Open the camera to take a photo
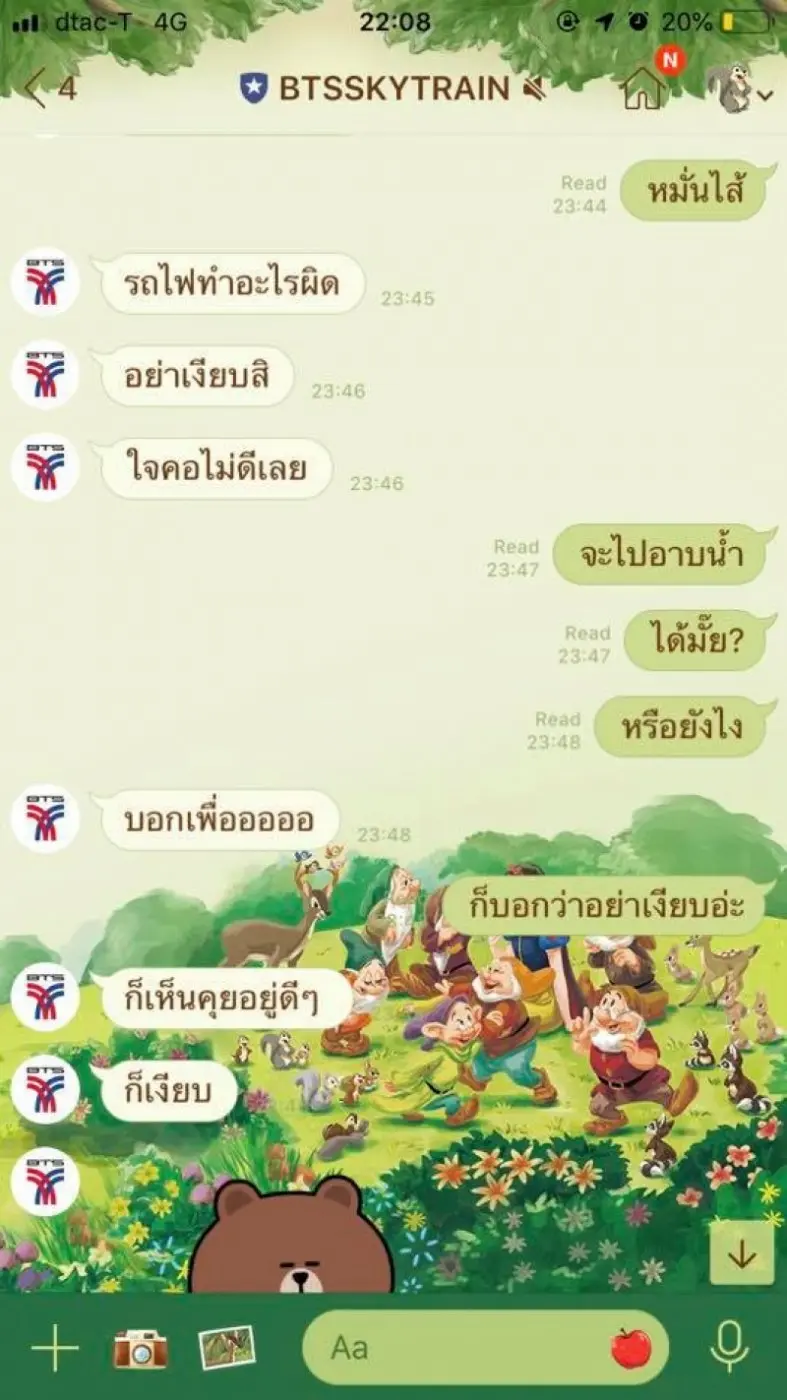Image resolution: width=787 pixels, height=1400 pixels. coord(140,1348)
